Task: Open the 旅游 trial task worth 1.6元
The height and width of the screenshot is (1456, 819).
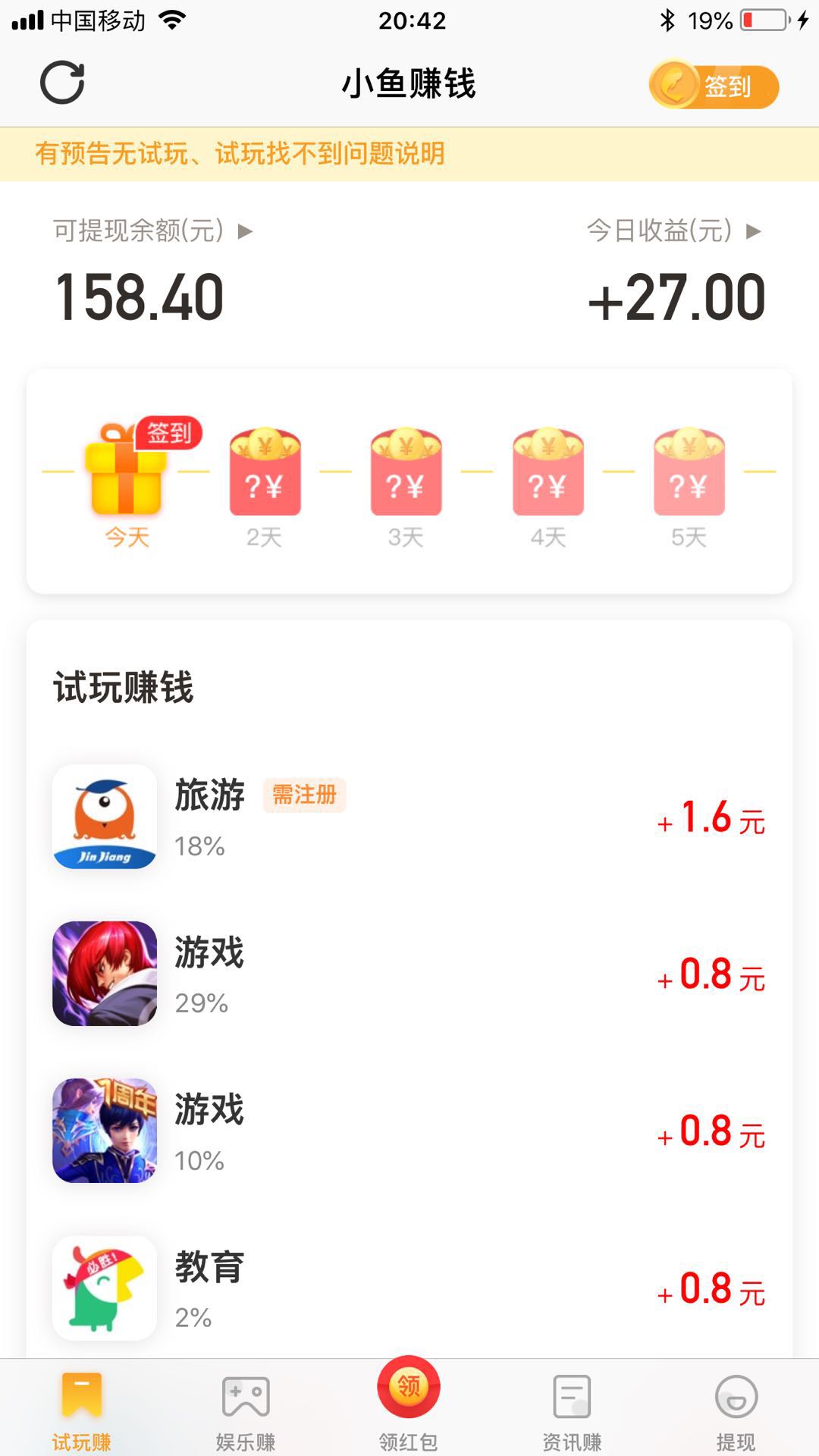Action: click(409, 817)
